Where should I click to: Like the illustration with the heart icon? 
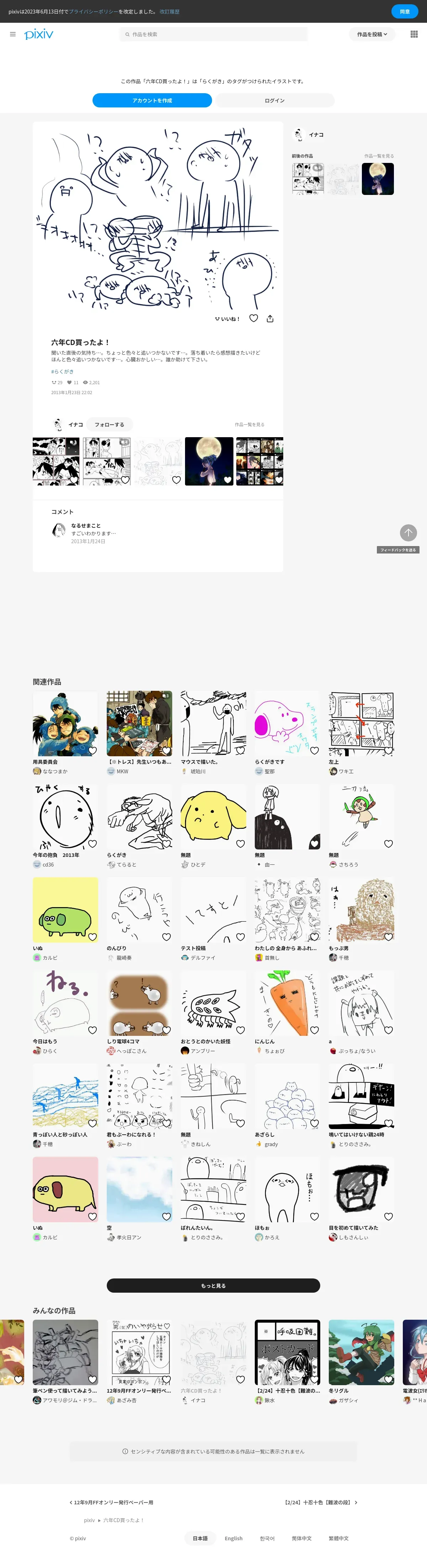point(254,318)
